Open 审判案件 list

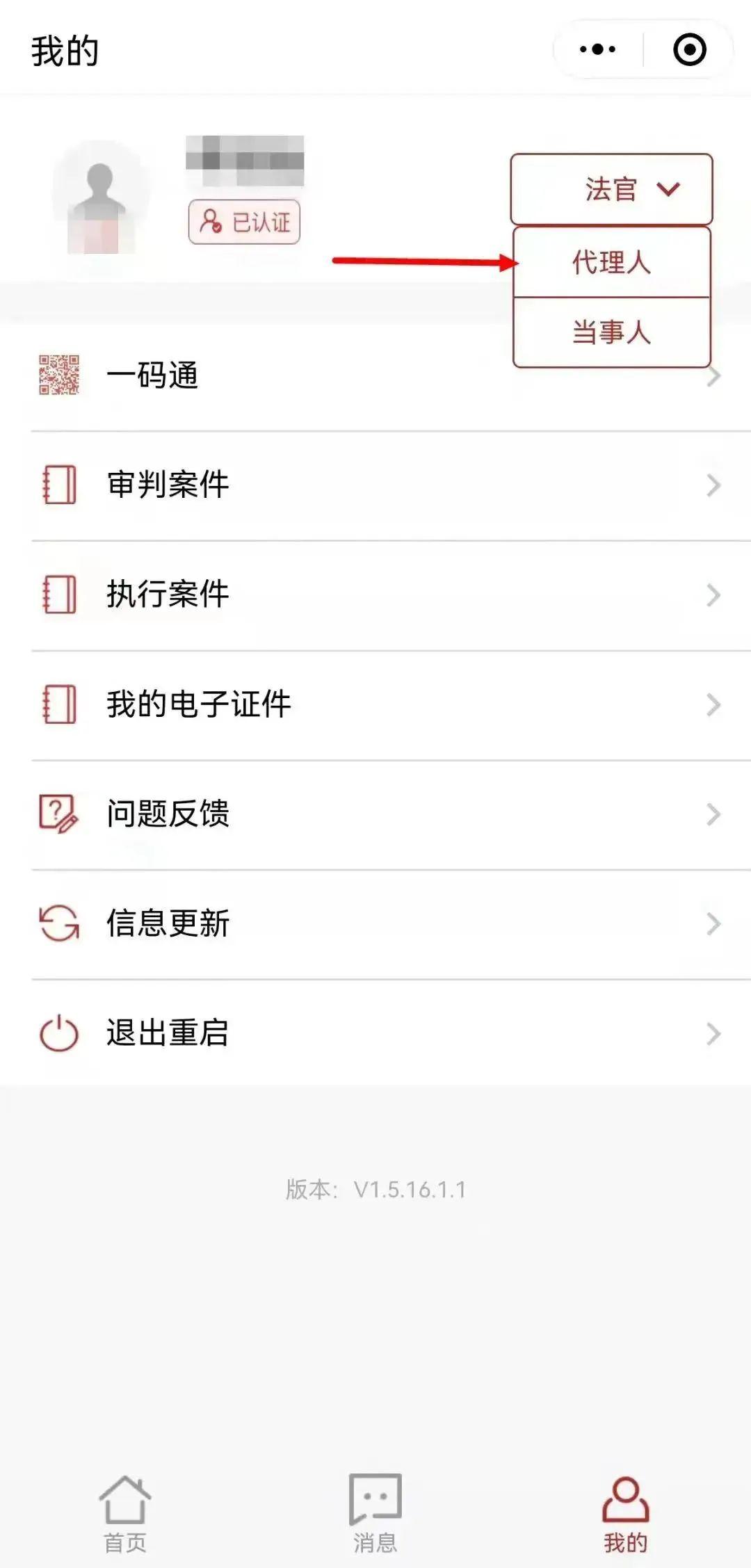(x=375, y=485)
